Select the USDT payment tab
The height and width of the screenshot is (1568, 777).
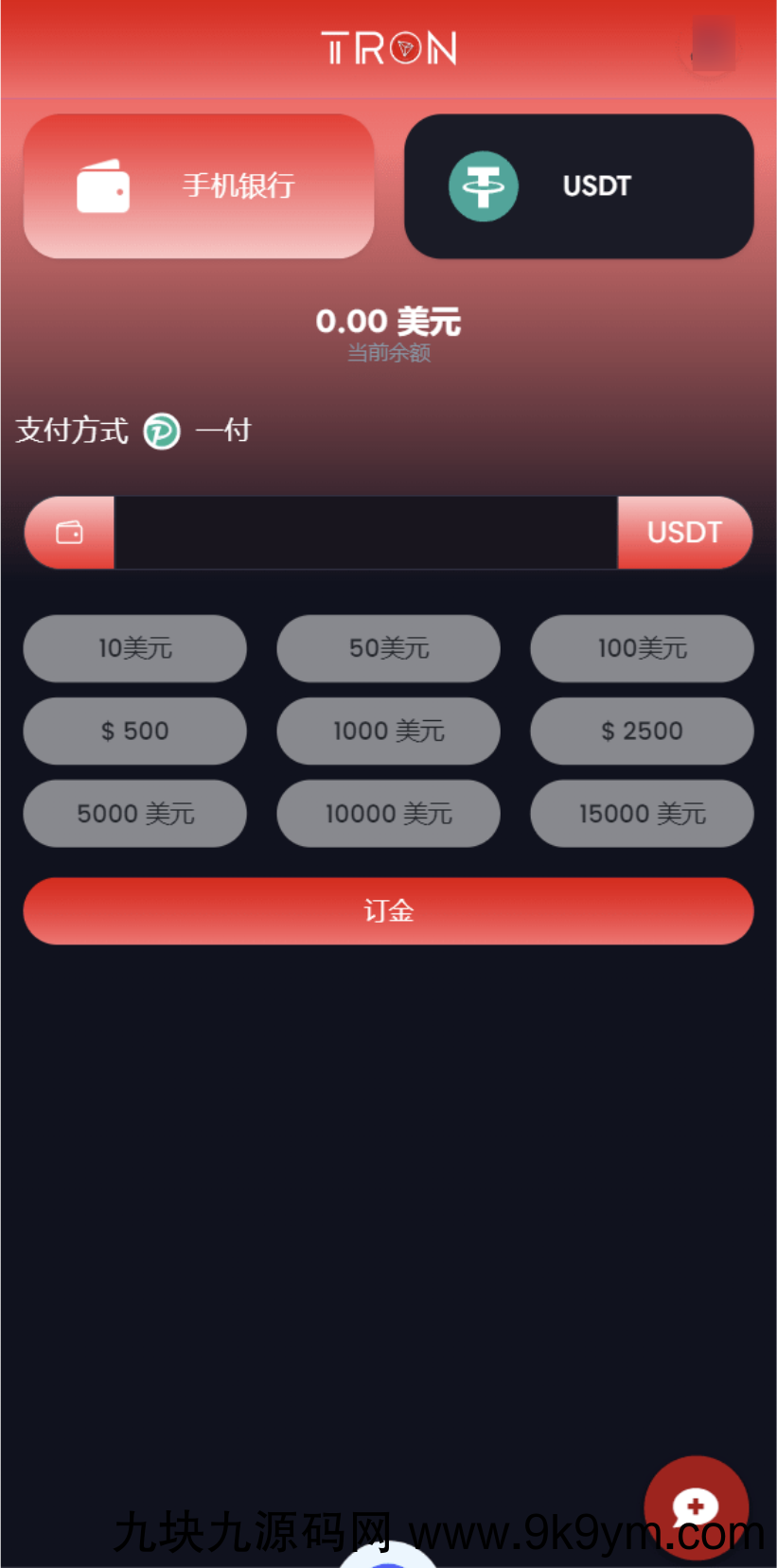(578, 186)
